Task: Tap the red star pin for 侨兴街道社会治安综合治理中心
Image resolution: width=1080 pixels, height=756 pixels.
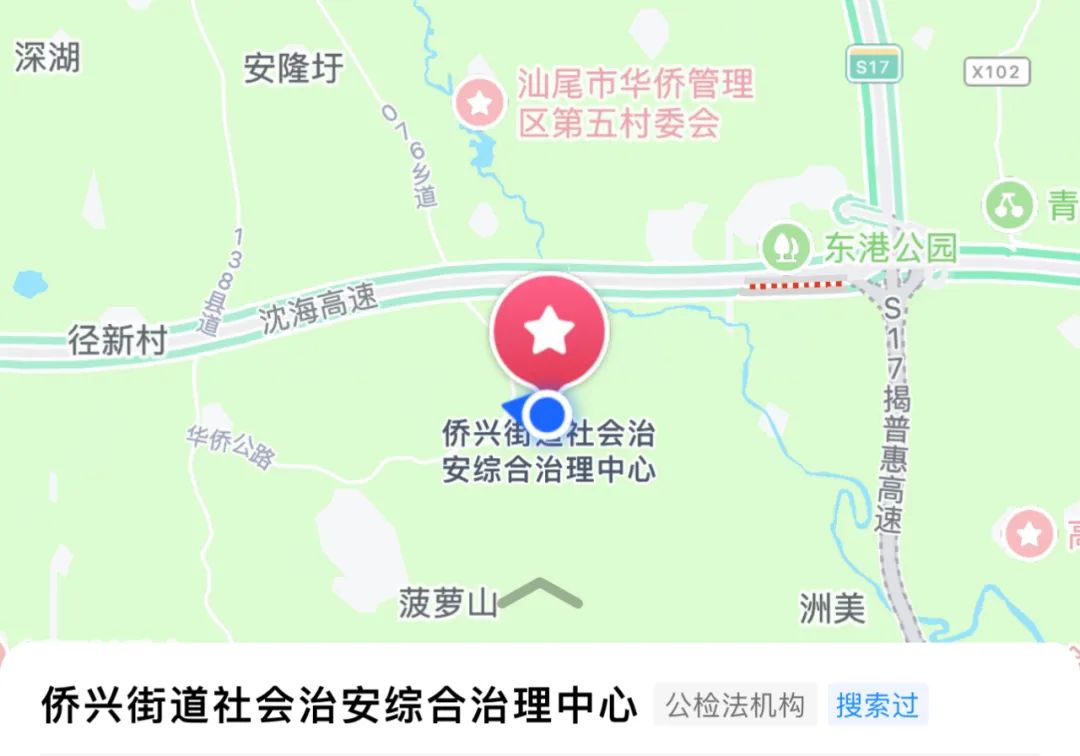Action: point(548,331)
